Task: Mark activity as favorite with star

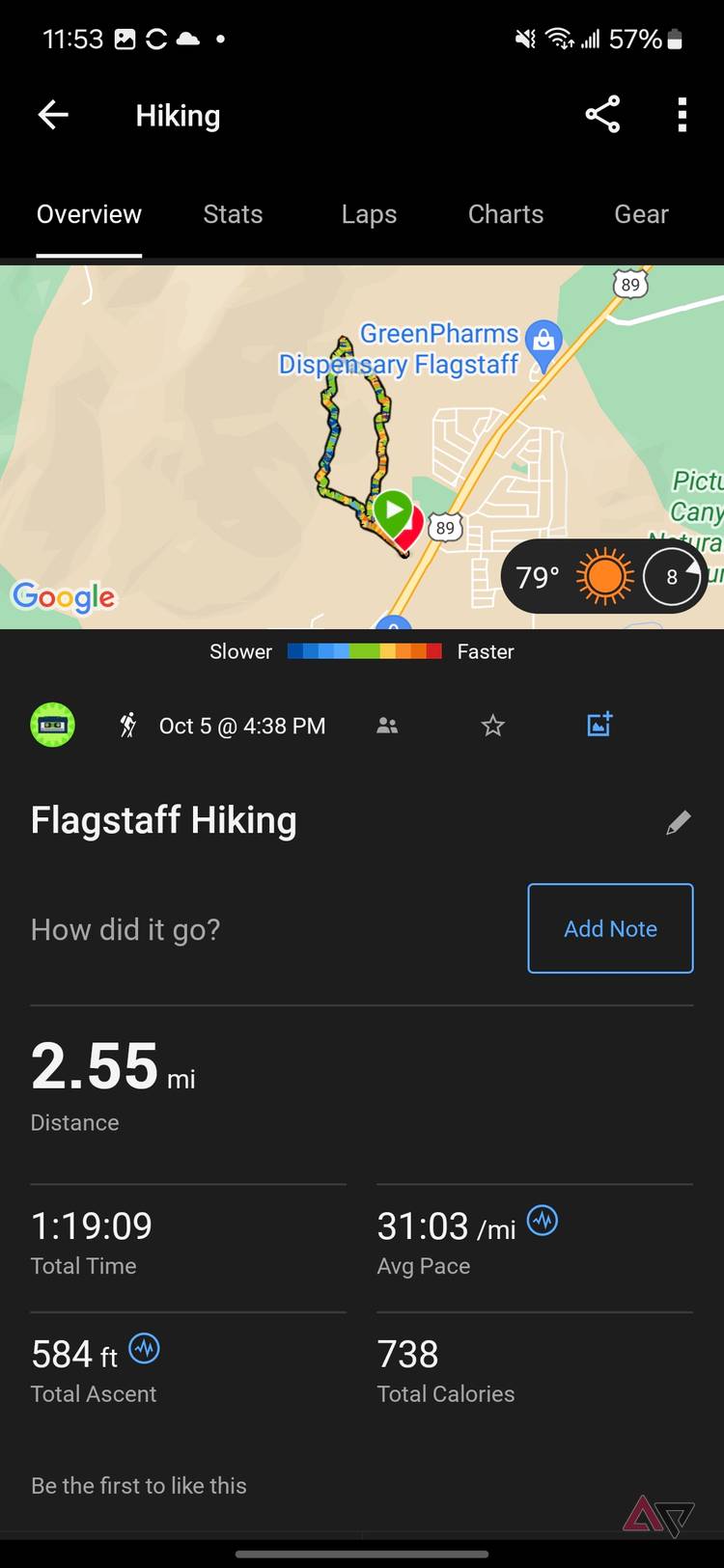Action: 493,726
